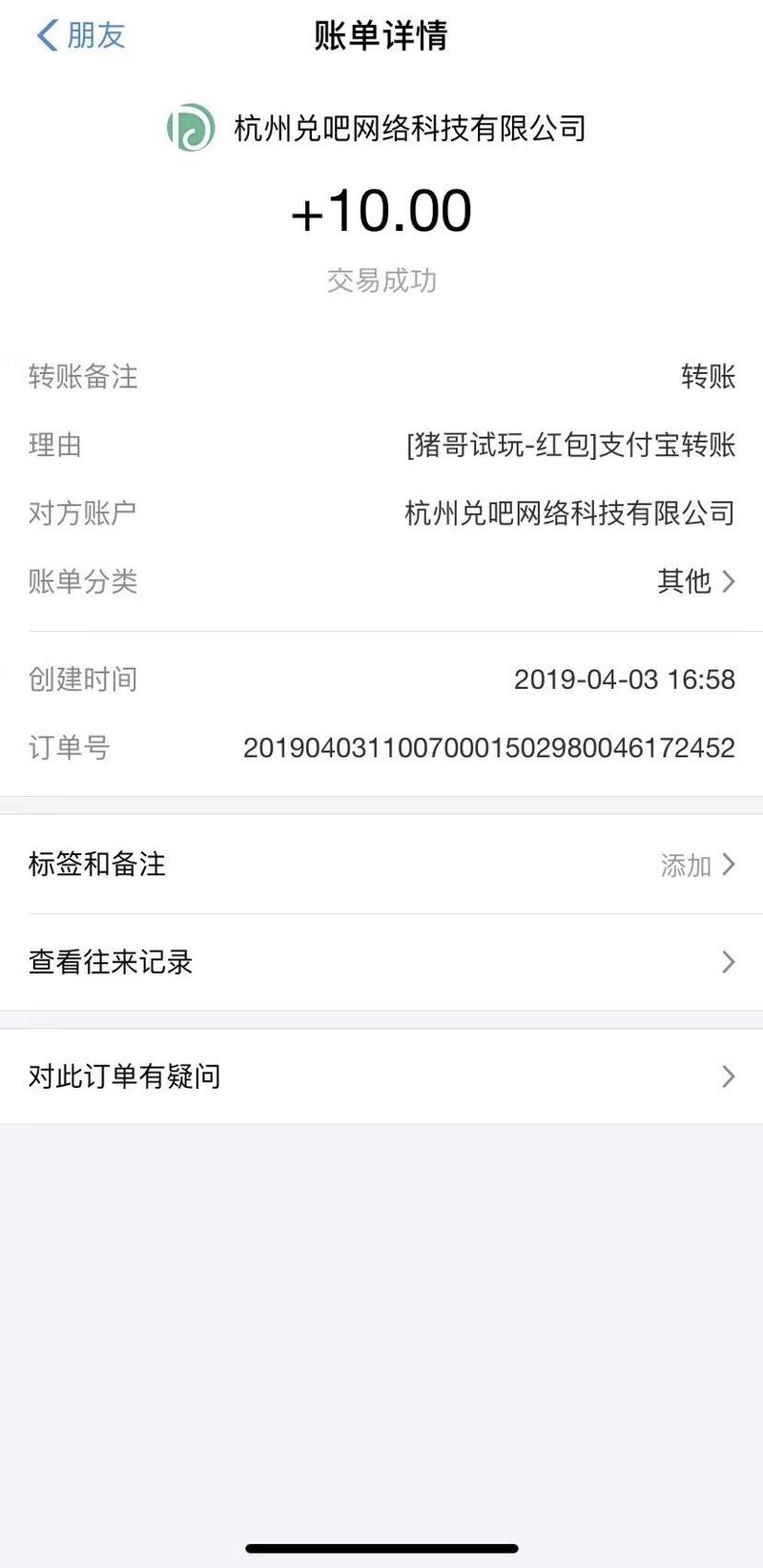This screenshot has width=763, height=1568.
Task: Tap the 交易成功 status text
Action: pyautogui.click(x=381, y=280)
